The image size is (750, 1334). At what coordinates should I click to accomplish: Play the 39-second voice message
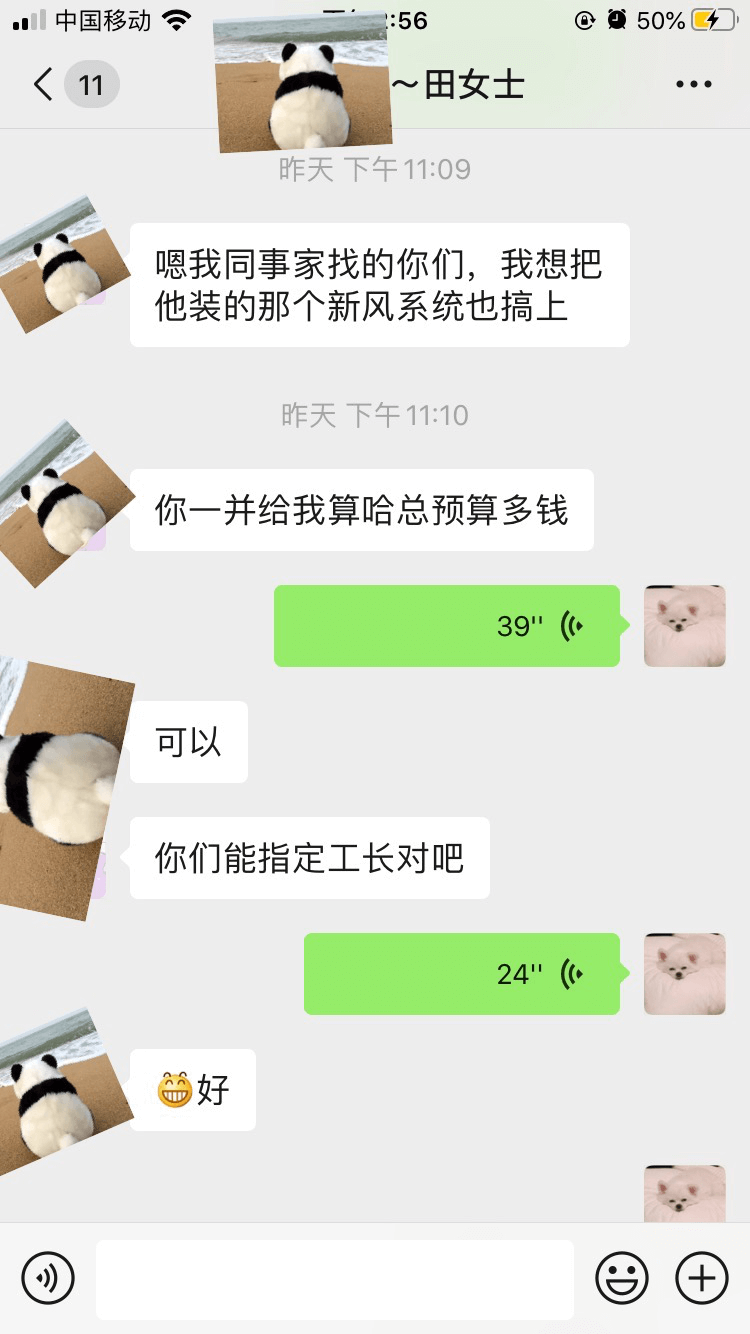(447, 626)
